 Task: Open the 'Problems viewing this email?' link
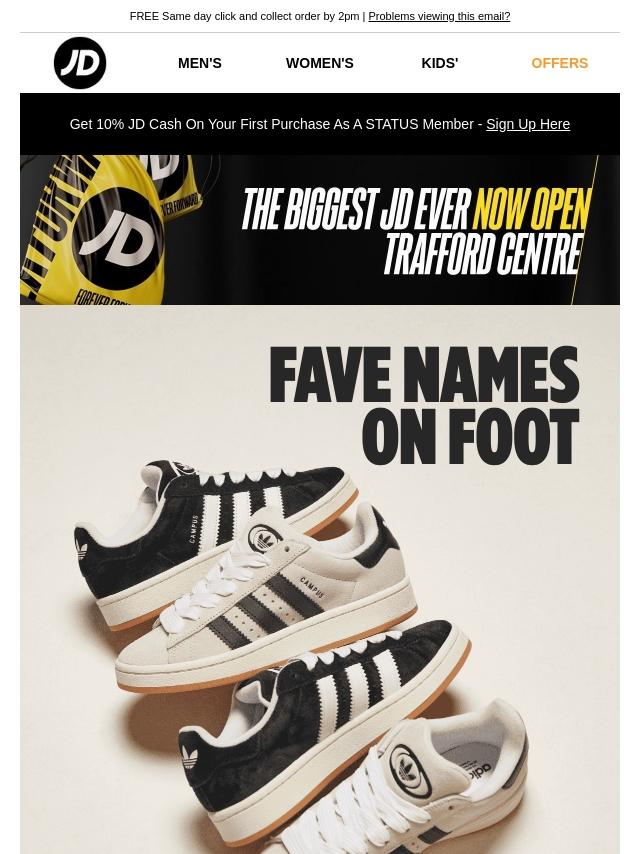[x=438, y=16]
